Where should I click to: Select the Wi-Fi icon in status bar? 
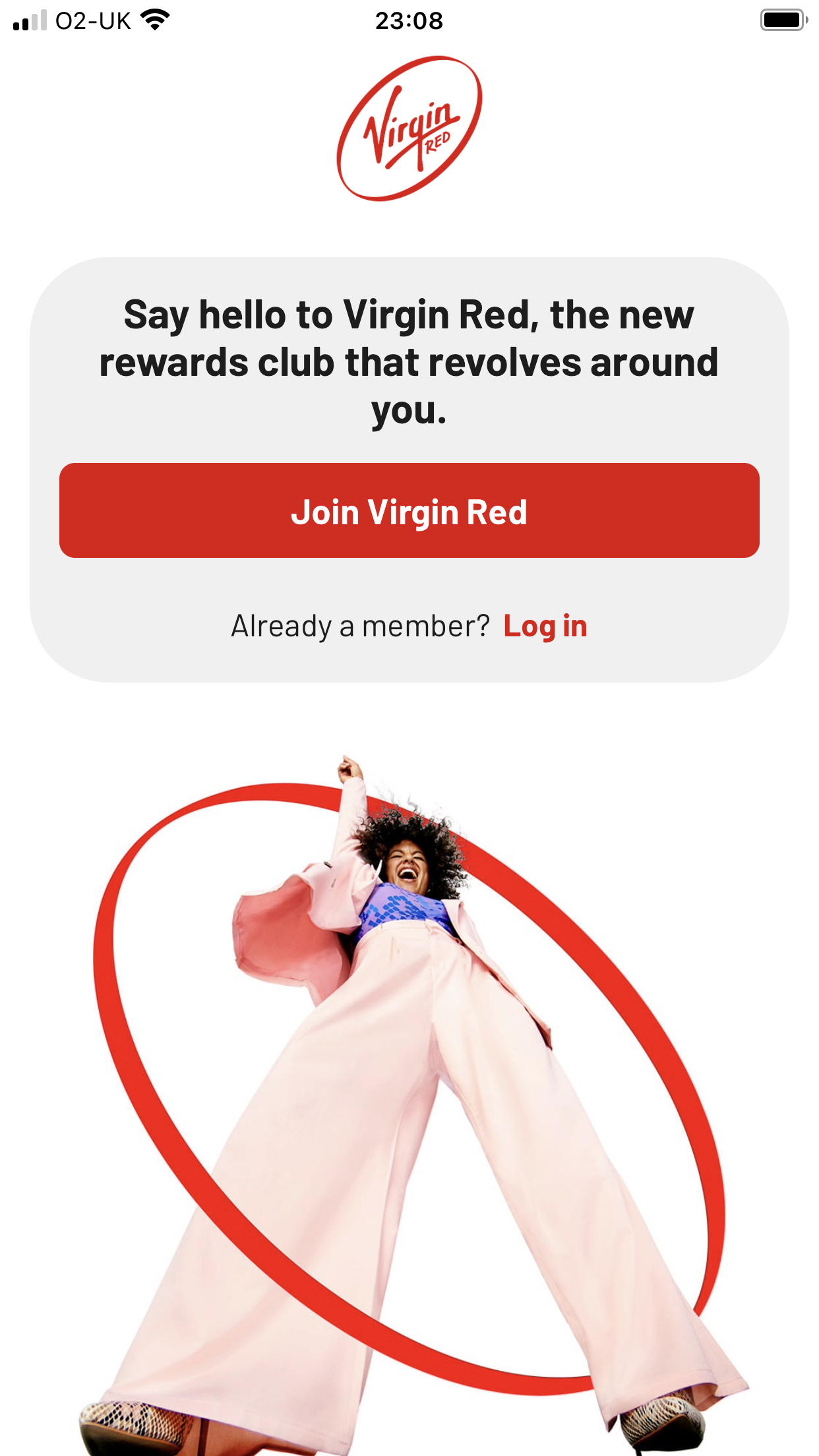point(153,20)
